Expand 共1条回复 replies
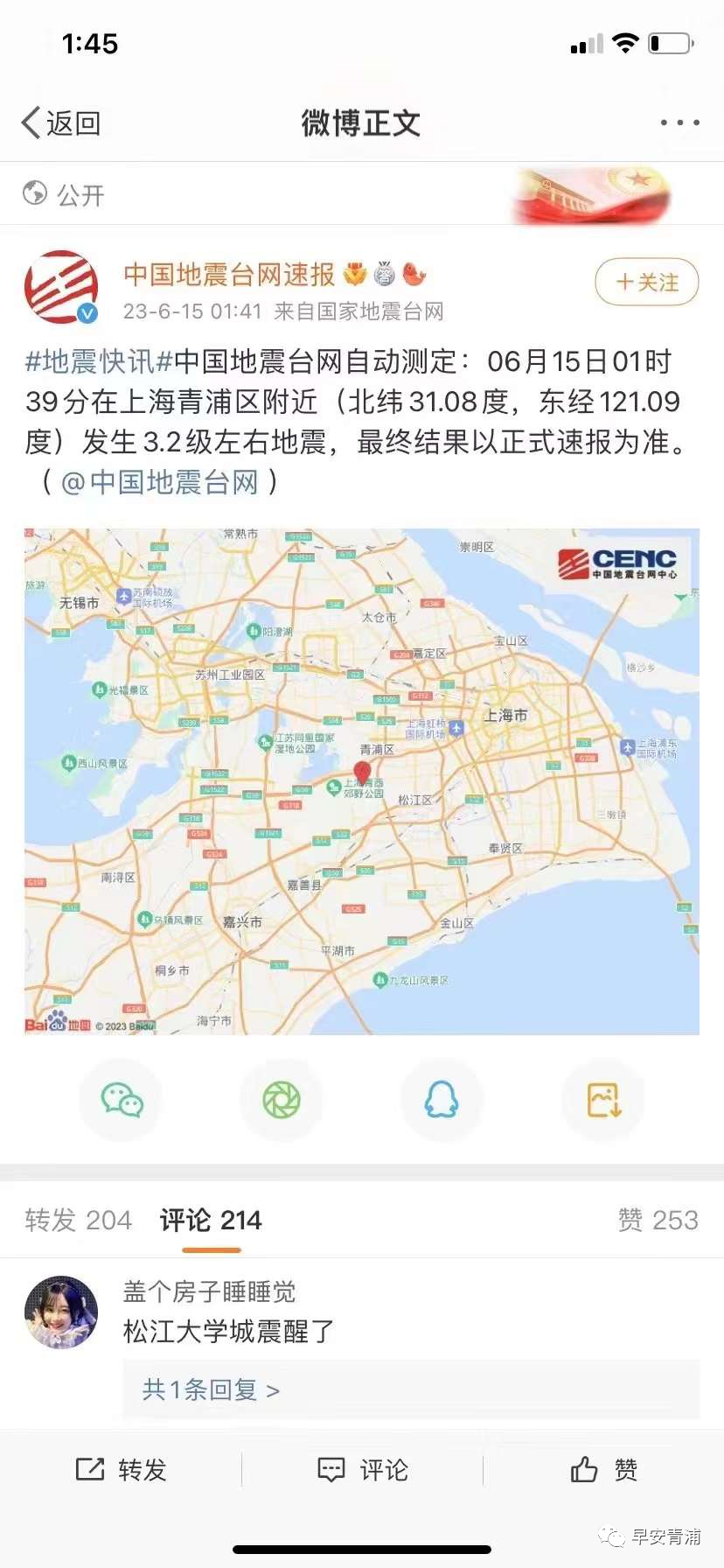Screen dimensions: 724x1568 coord(211,1389)
